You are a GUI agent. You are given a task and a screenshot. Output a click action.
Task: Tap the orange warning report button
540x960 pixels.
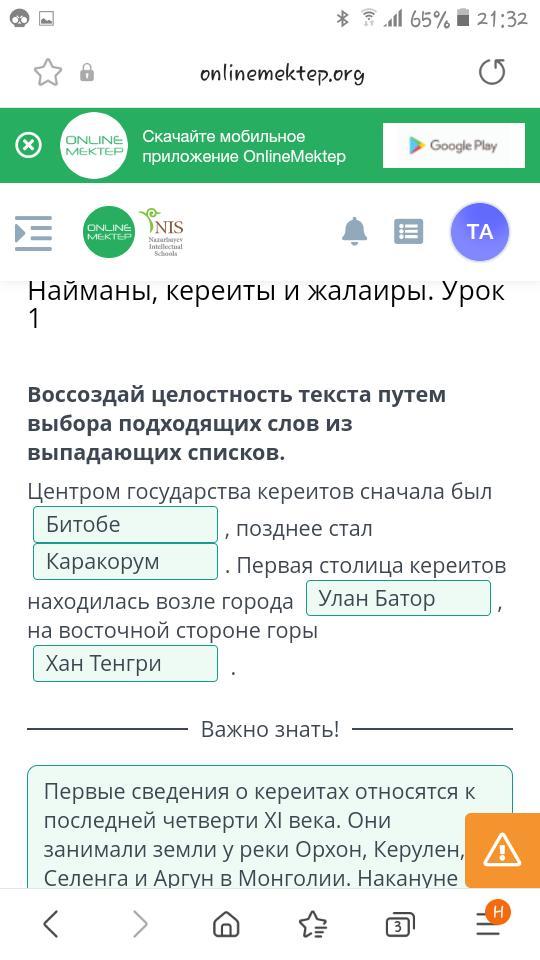point(502,850)
